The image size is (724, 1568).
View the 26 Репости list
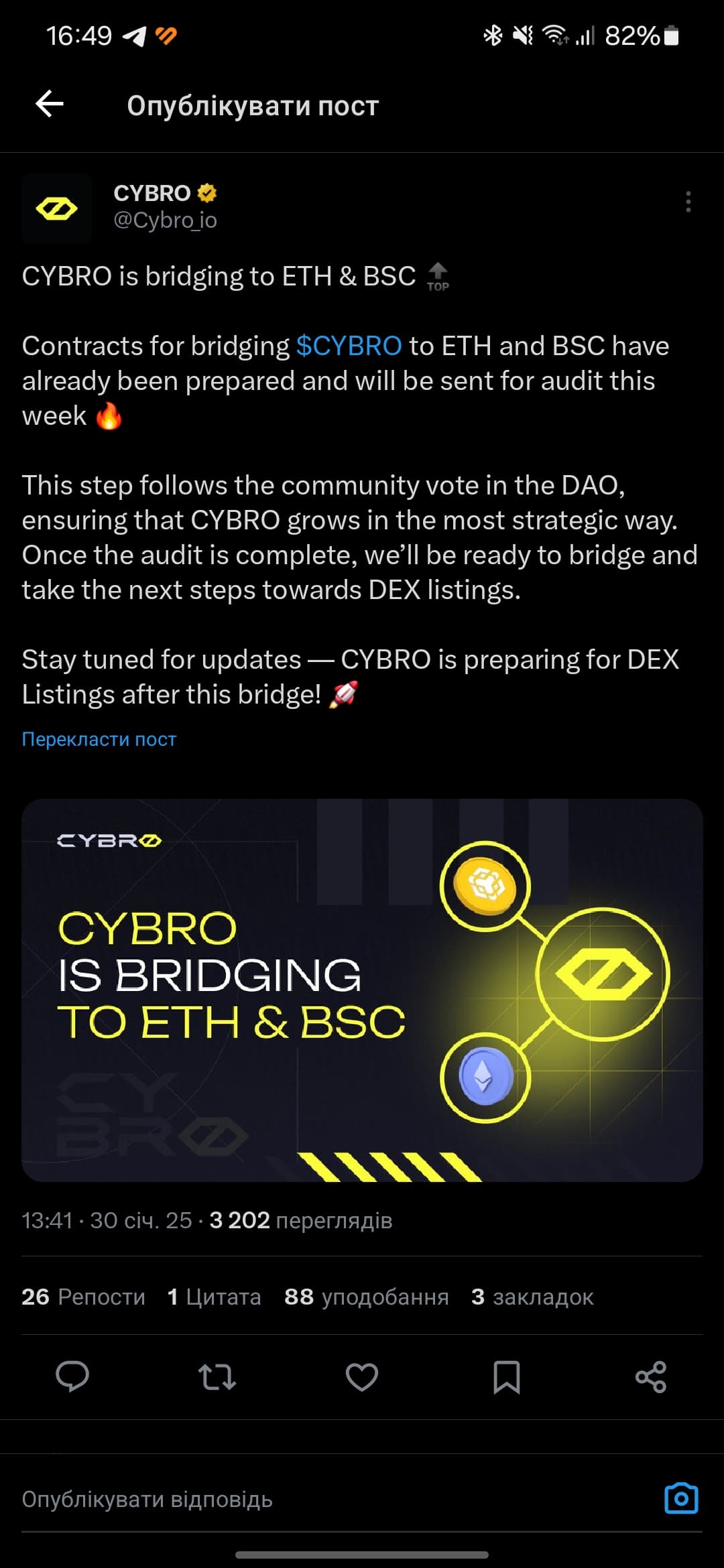coord(83,1297)
